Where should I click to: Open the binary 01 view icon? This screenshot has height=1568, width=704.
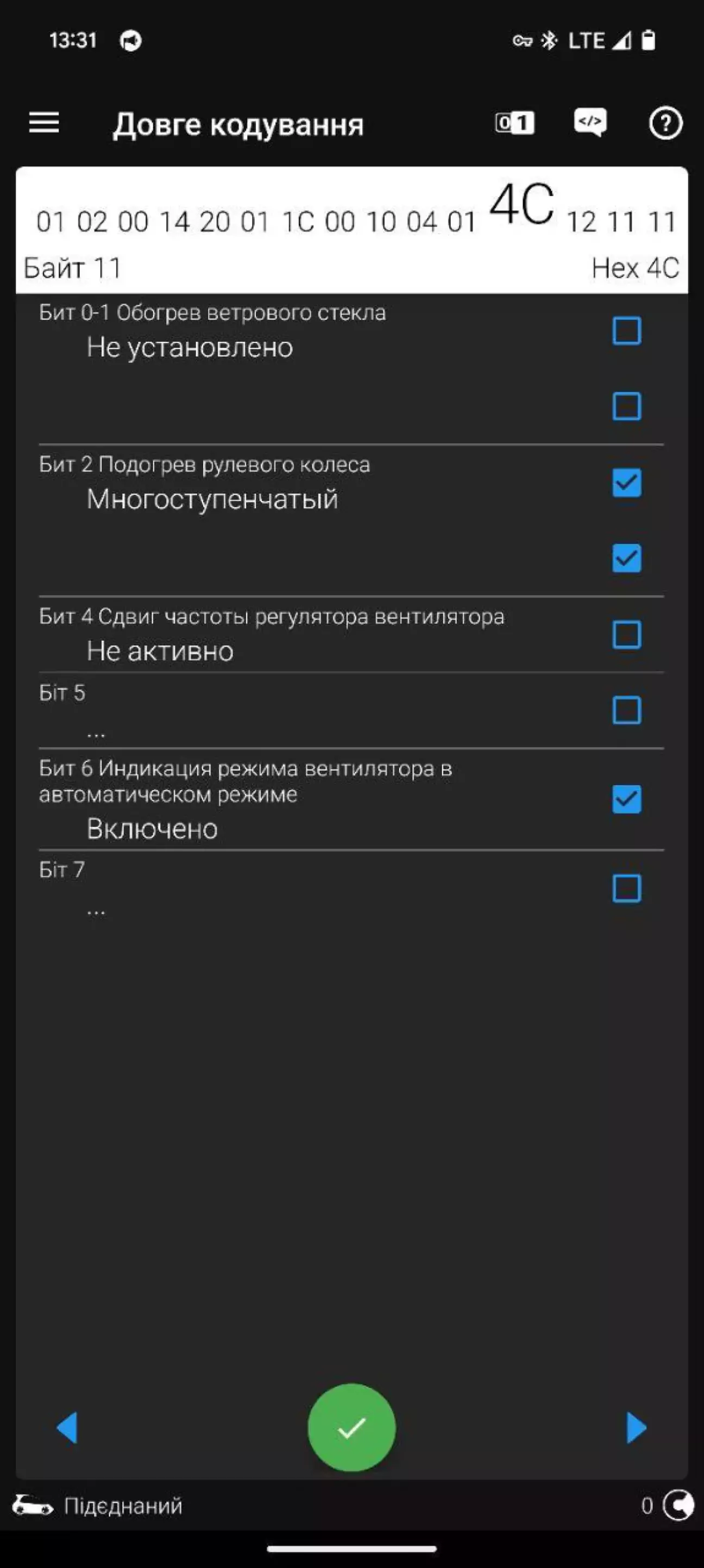tap(514, 123)
